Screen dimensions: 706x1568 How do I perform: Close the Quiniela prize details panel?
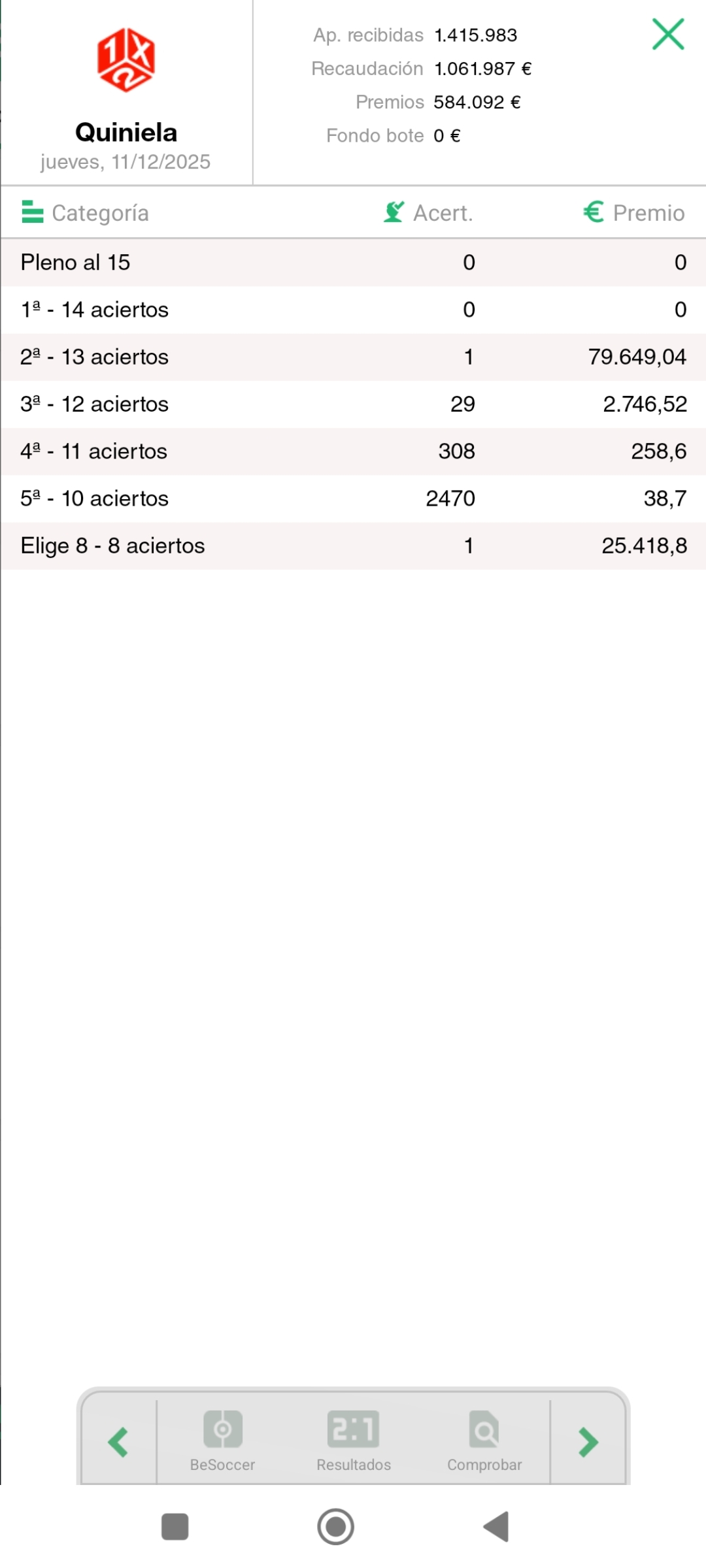point(667,35)
